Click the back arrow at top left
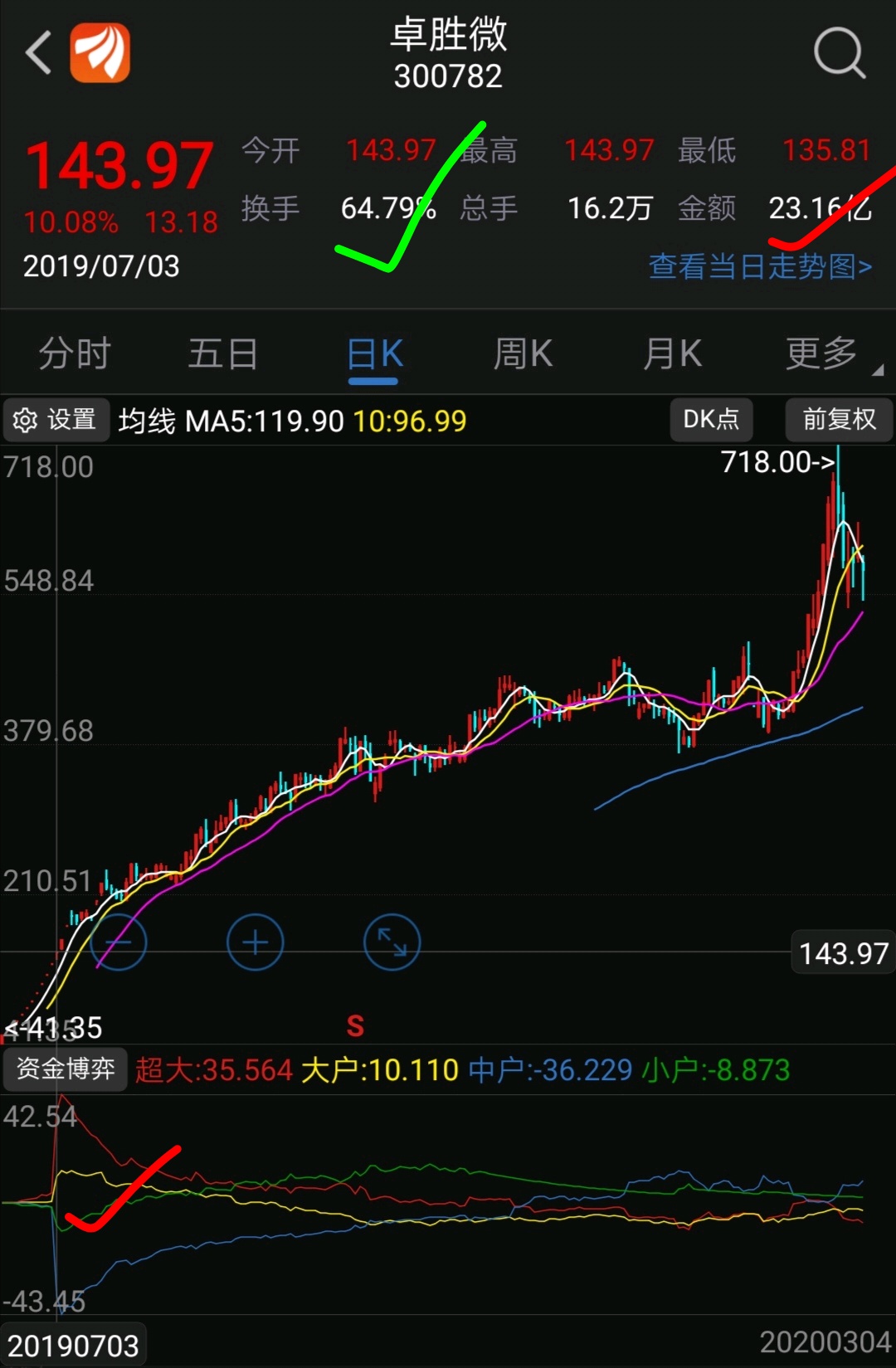This screenshot has width=896, height=1368. (37, 51)
